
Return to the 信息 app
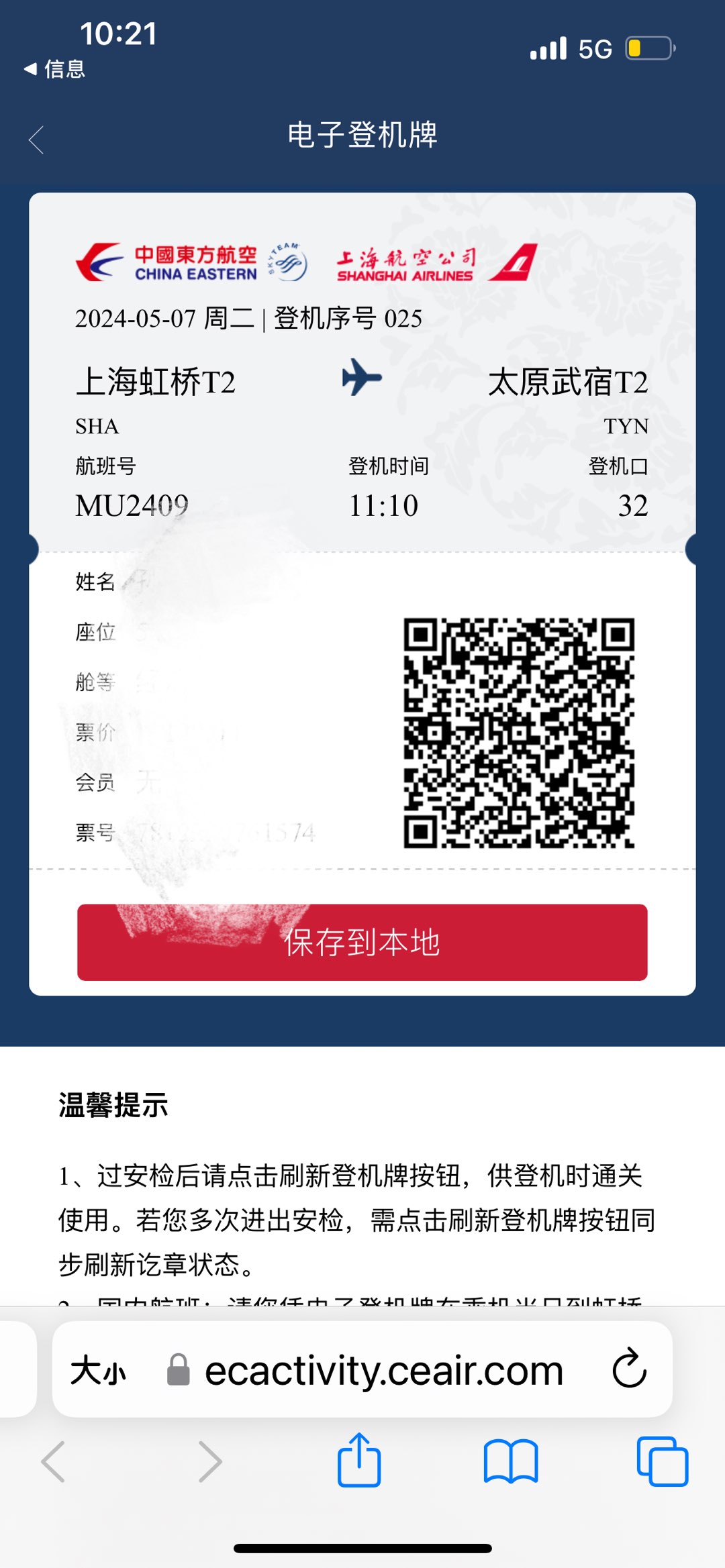coord(55,69)
